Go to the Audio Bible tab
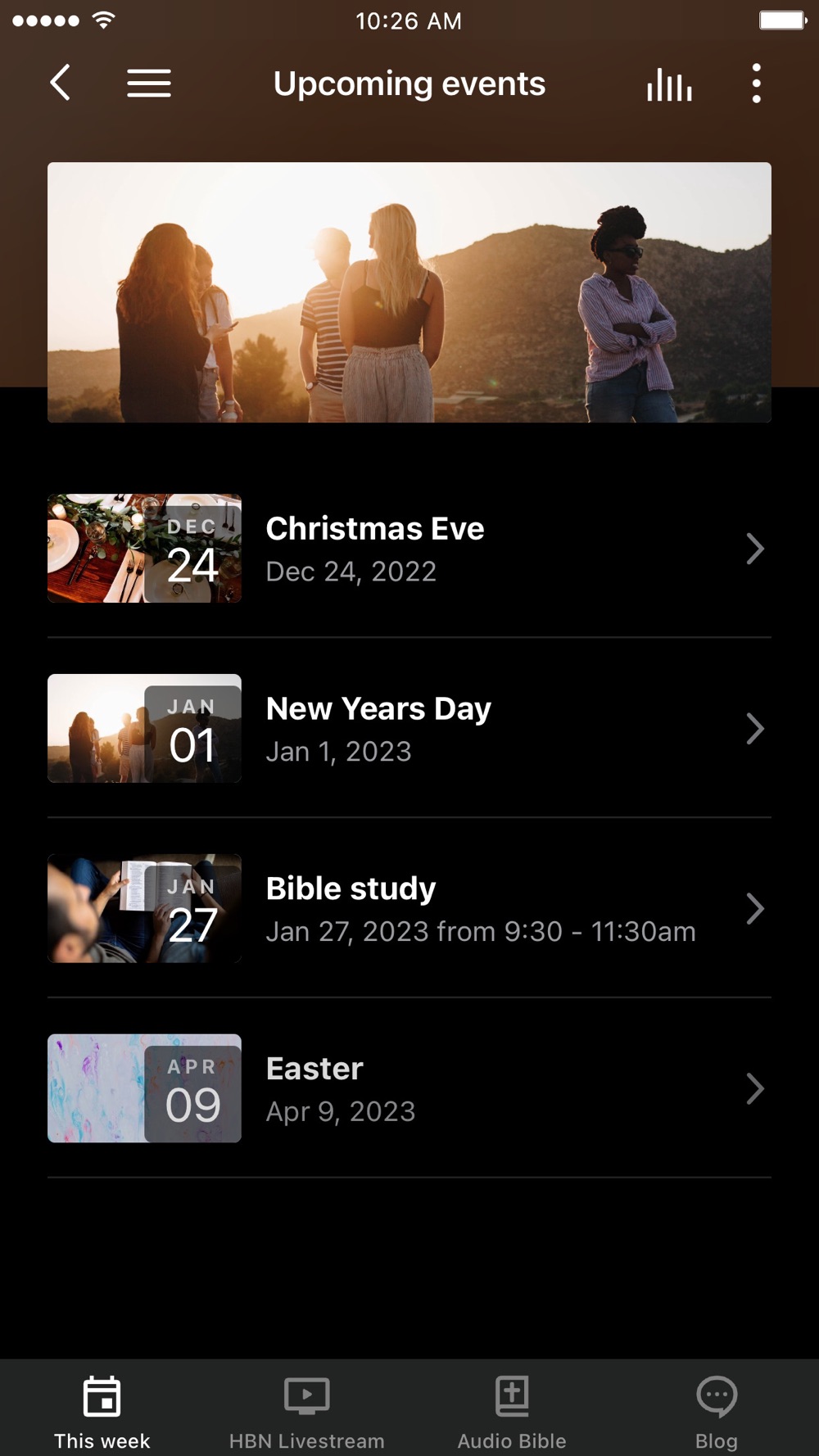This screenshot has width=819, height=1456. [x=512, y=1412]
